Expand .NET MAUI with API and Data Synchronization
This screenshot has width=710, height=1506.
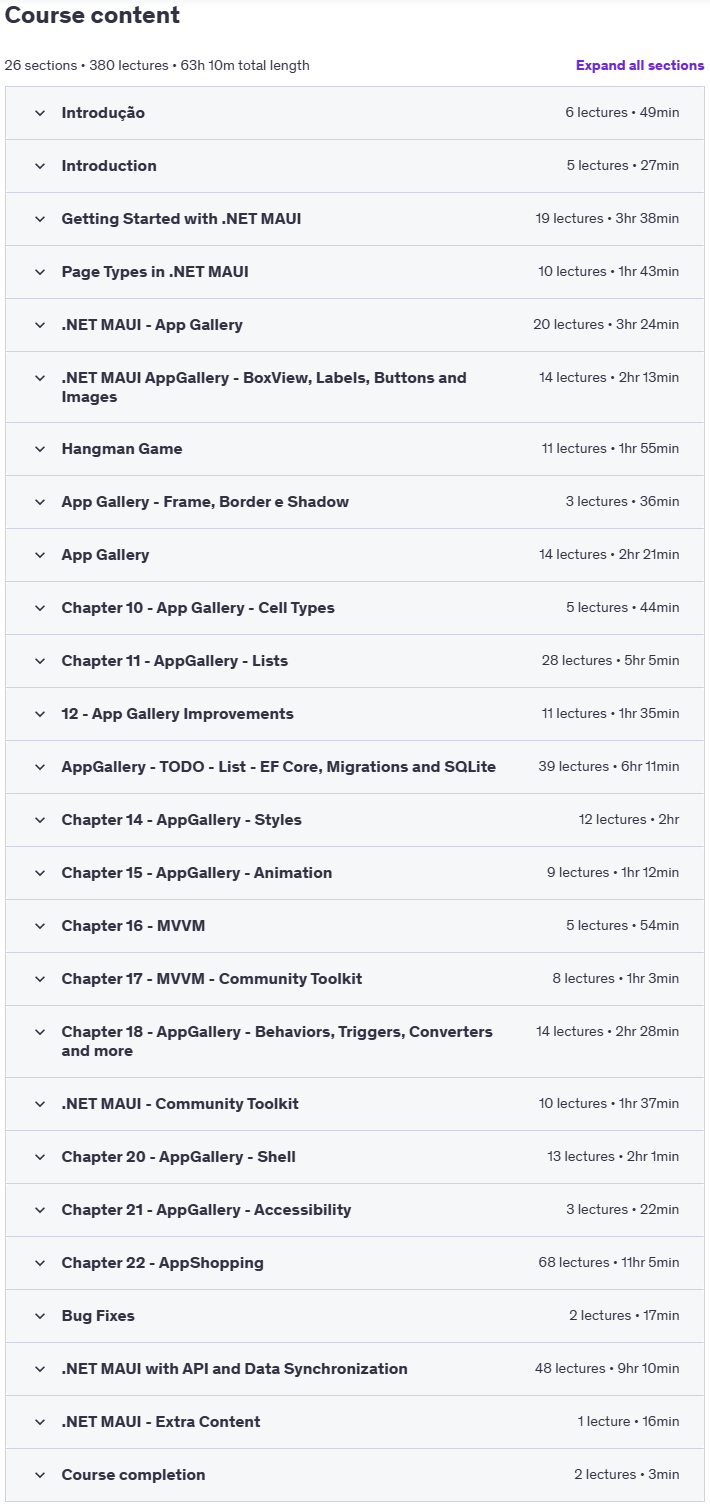[x=355, y=1369]
